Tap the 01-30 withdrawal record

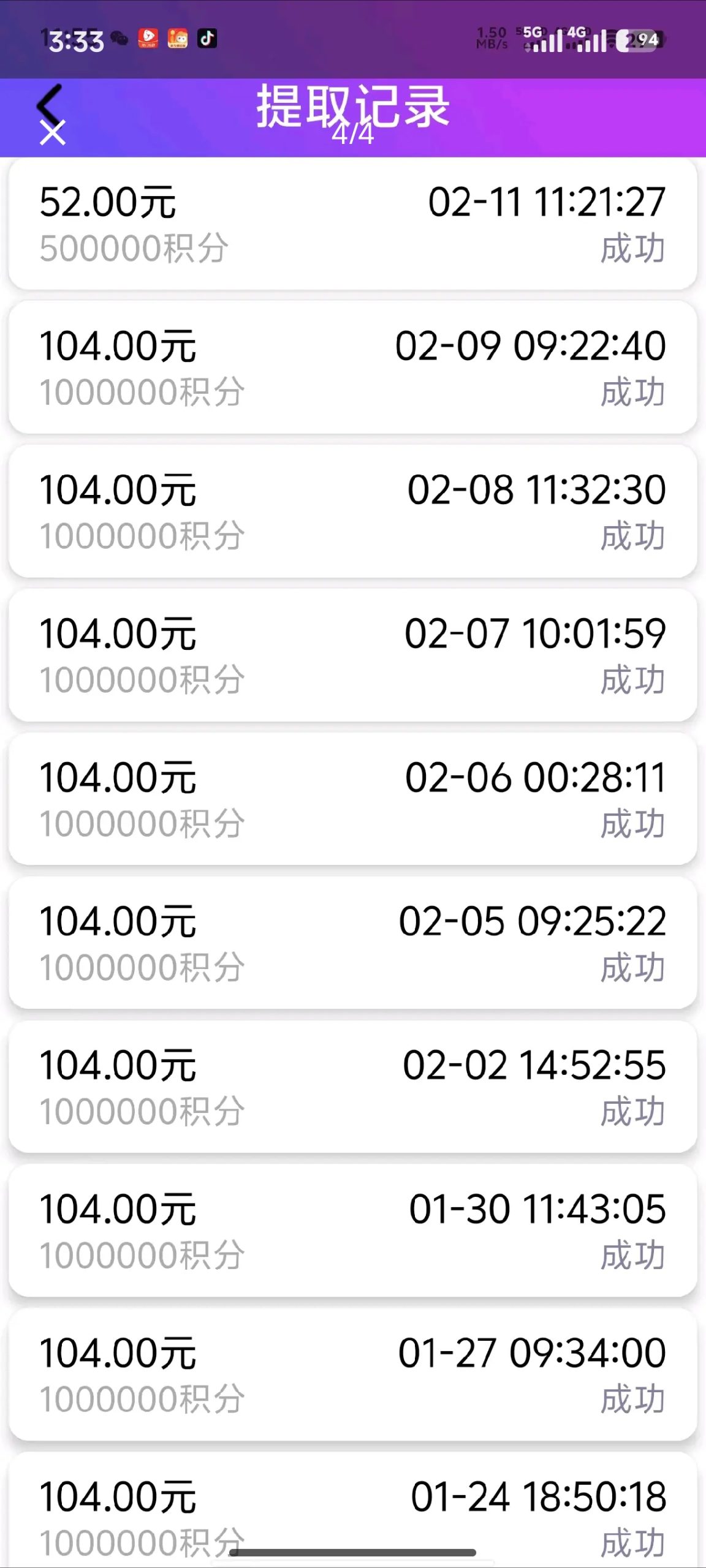[x=353, y=1231]
